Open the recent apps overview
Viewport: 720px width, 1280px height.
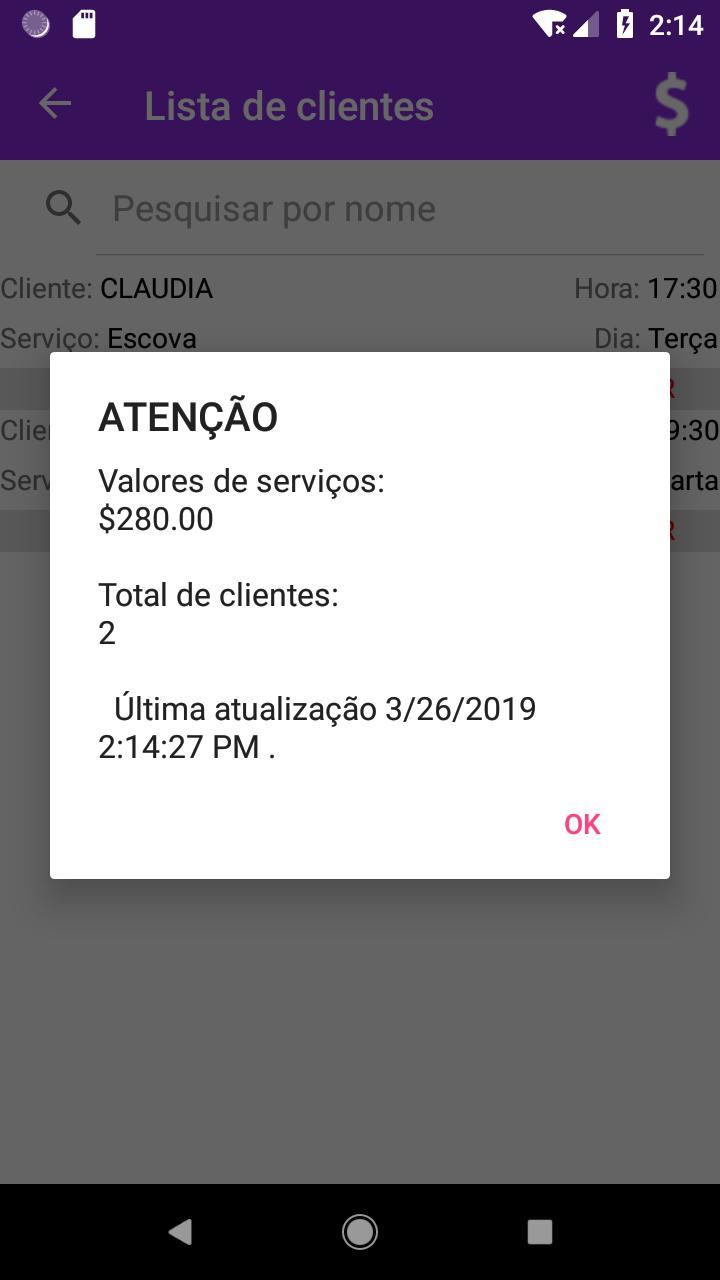(x=540, y=1231)
